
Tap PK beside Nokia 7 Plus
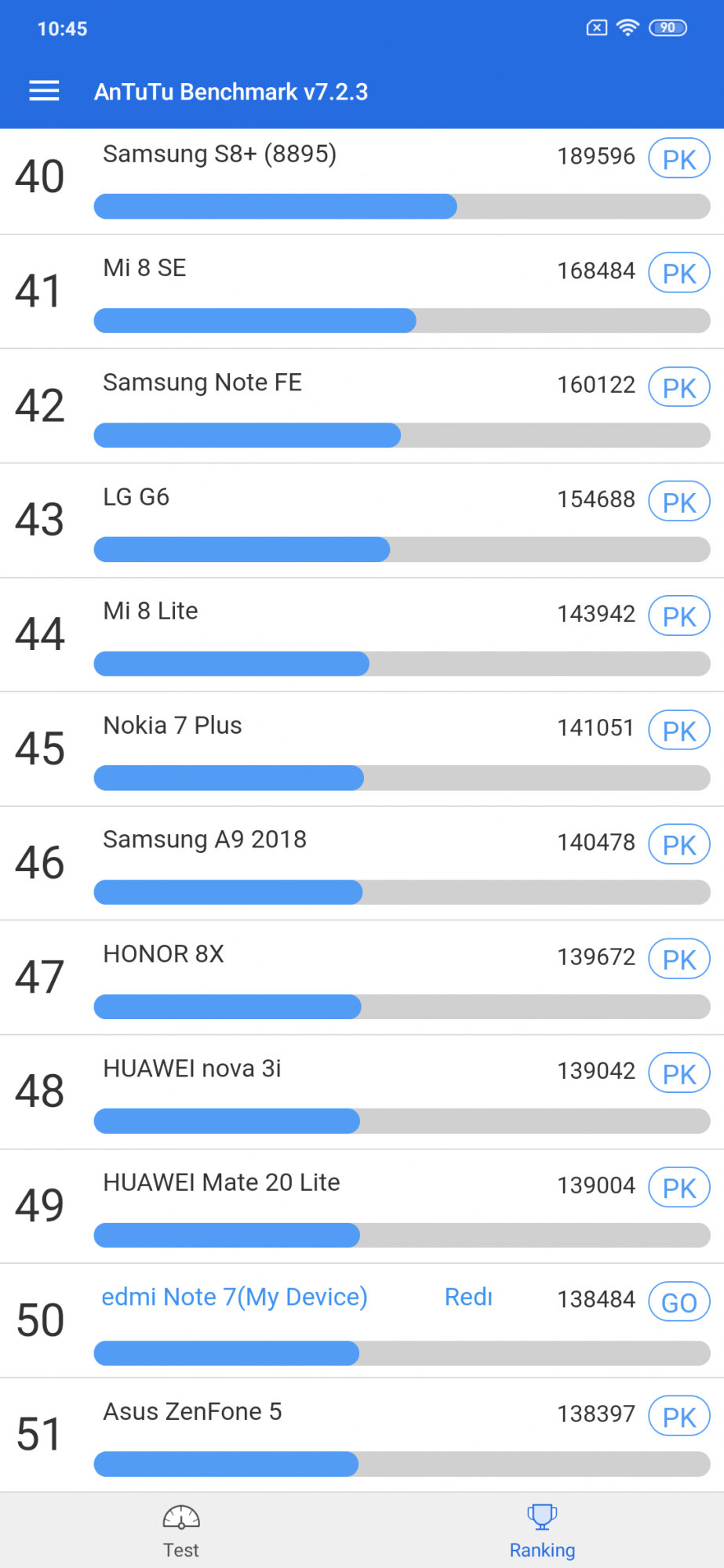679,731
